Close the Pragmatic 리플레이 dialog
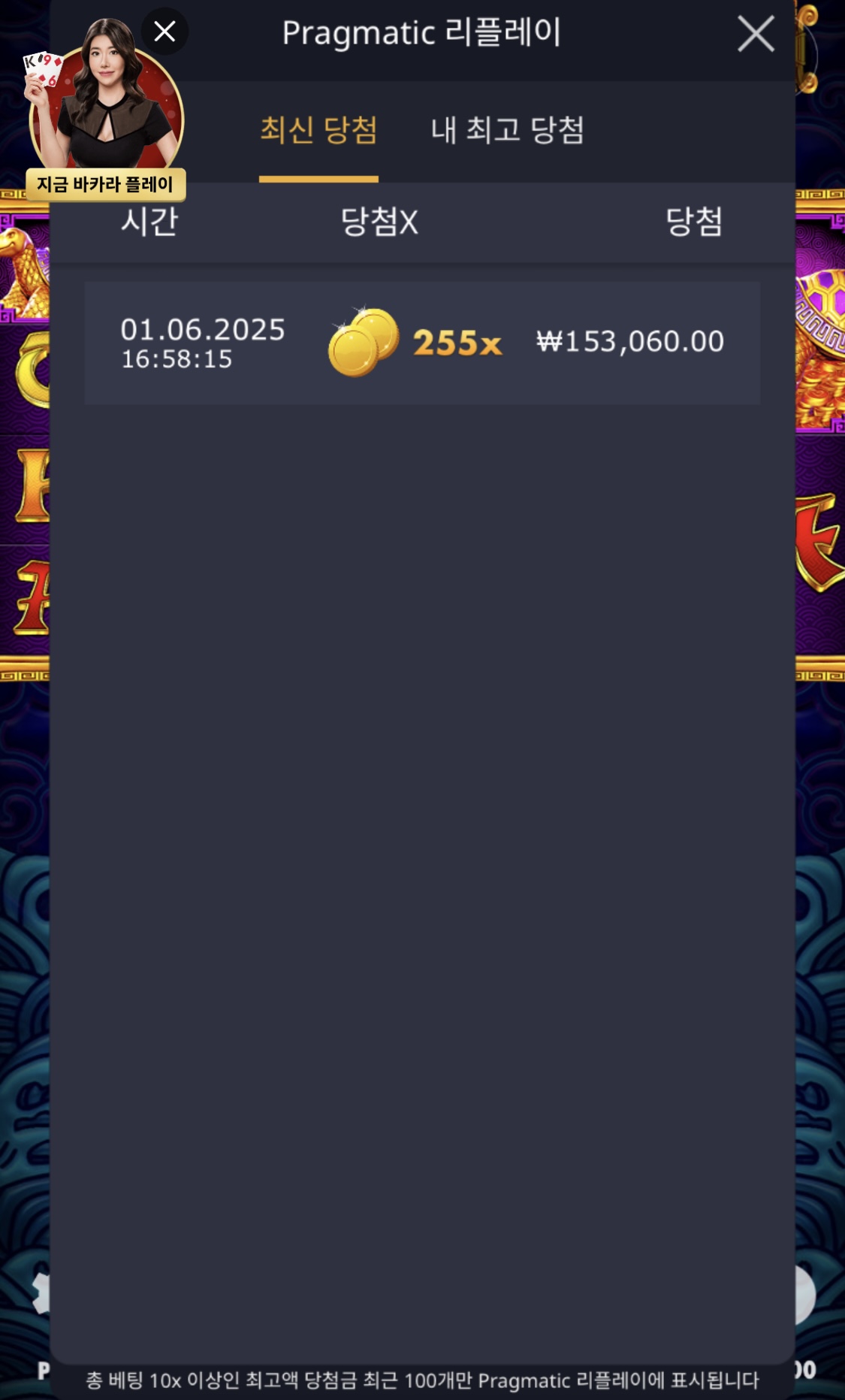 (755, 35)
